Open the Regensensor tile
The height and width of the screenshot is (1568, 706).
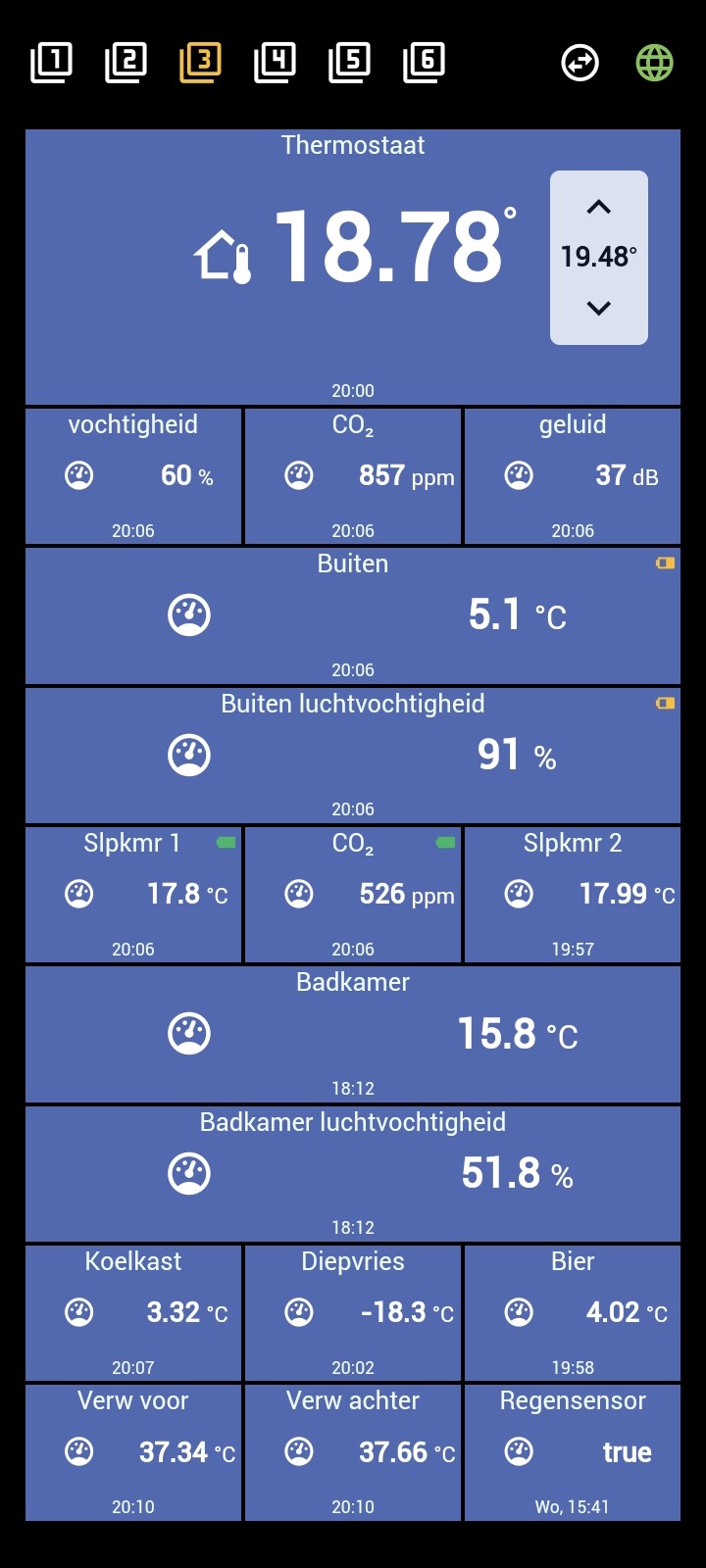[x=573, y=1452]
